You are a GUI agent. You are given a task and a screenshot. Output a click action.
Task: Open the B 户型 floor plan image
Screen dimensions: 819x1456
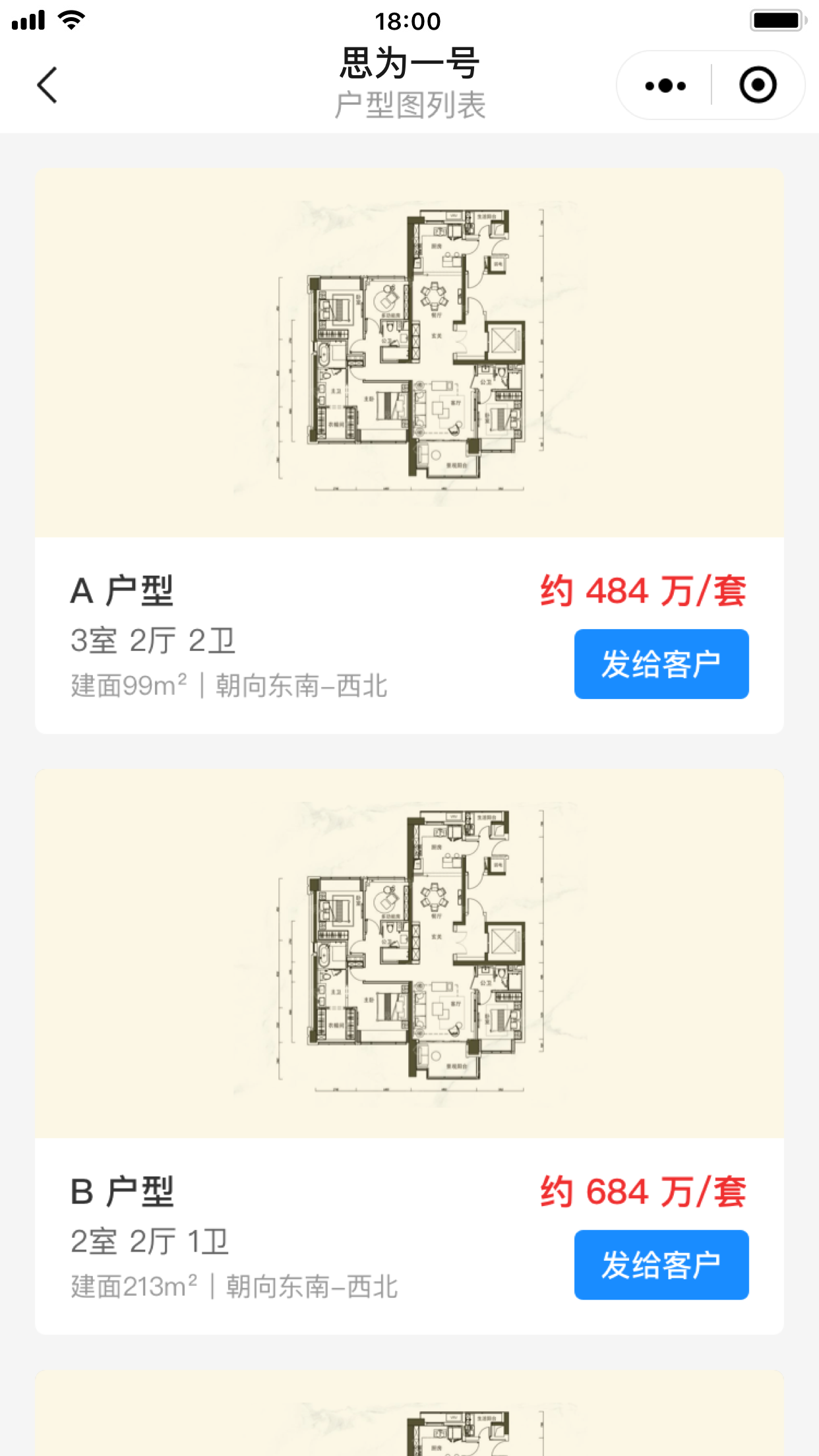click(x=409, y=953)
